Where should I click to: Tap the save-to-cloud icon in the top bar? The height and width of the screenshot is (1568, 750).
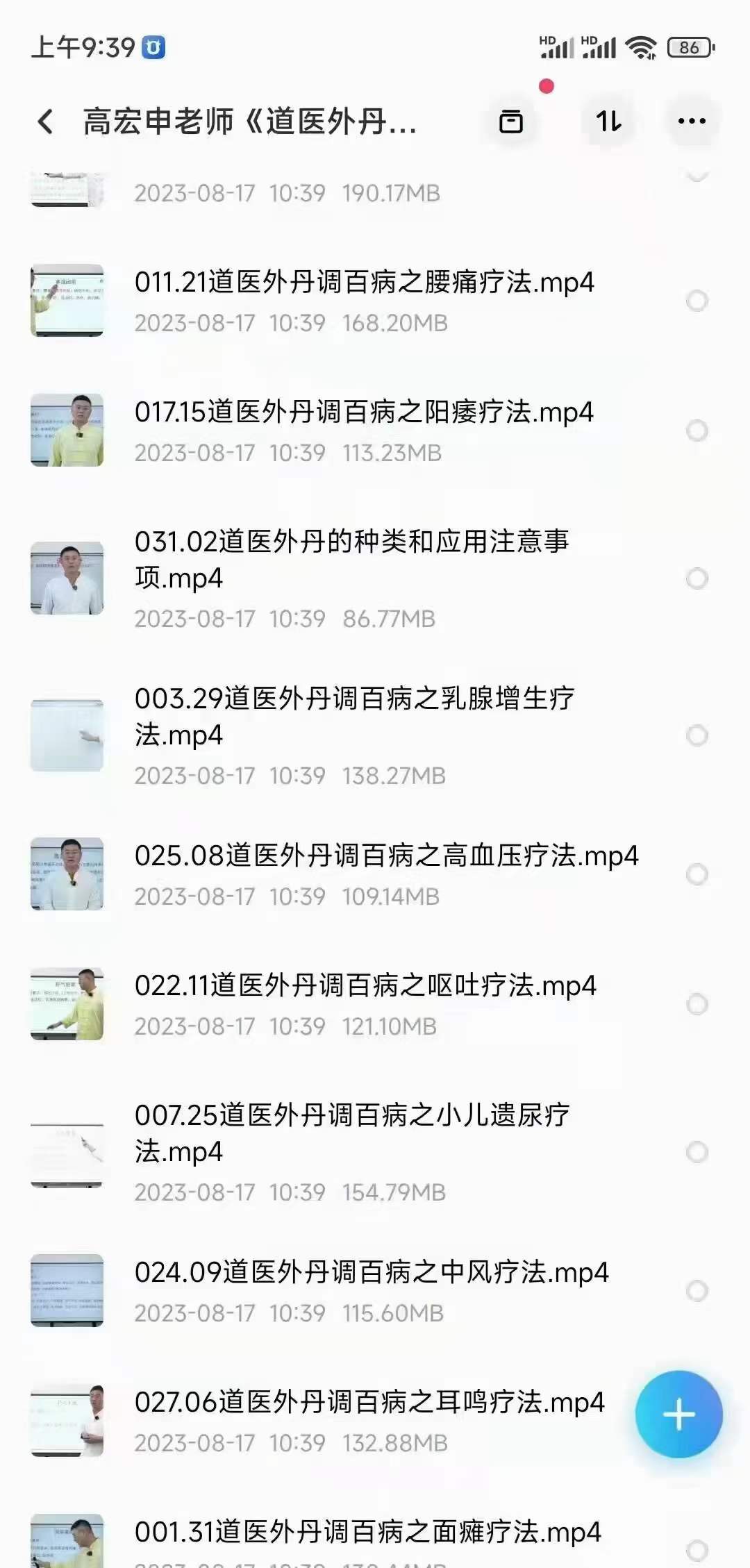click(512, 119)
